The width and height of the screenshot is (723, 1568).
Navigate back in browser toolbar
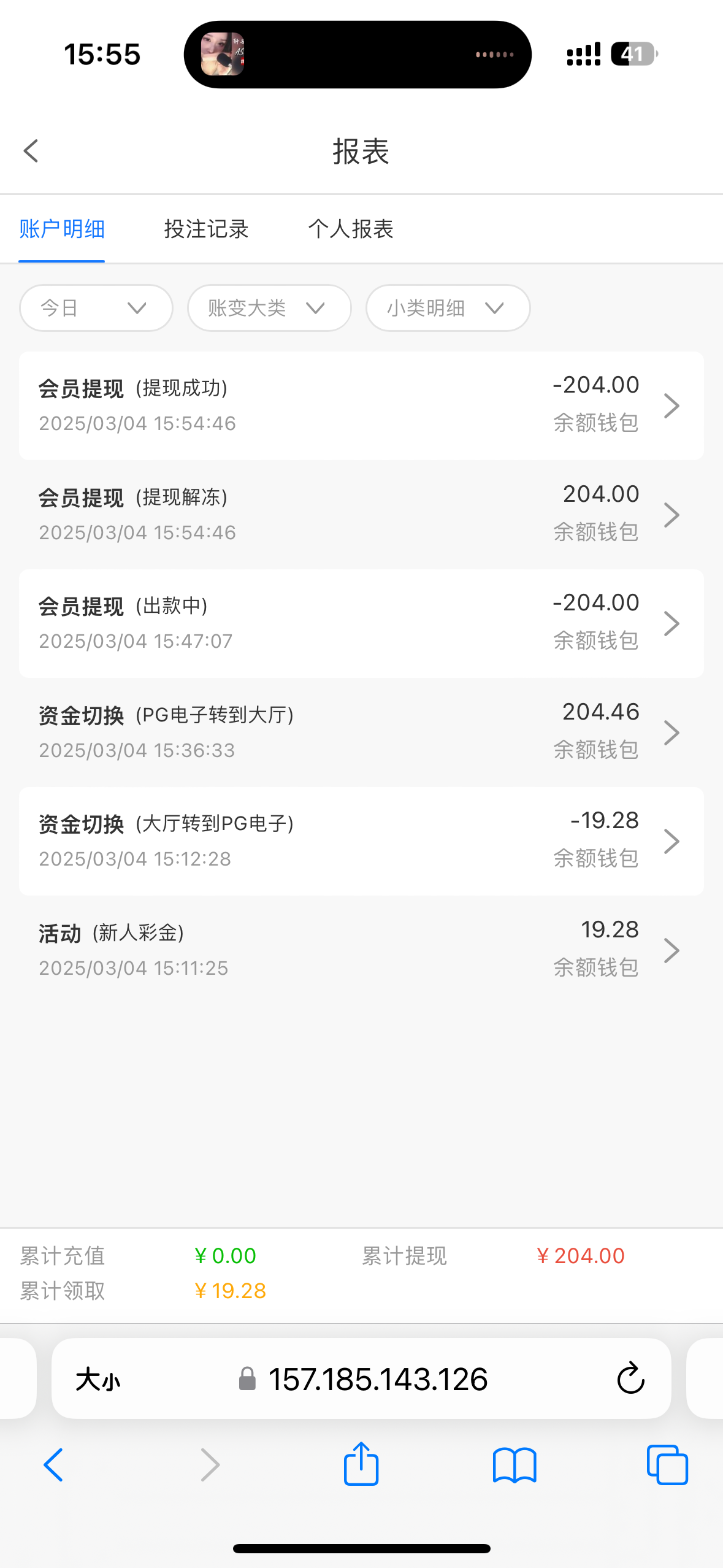pyautogui.click(x=53, y=1465)
